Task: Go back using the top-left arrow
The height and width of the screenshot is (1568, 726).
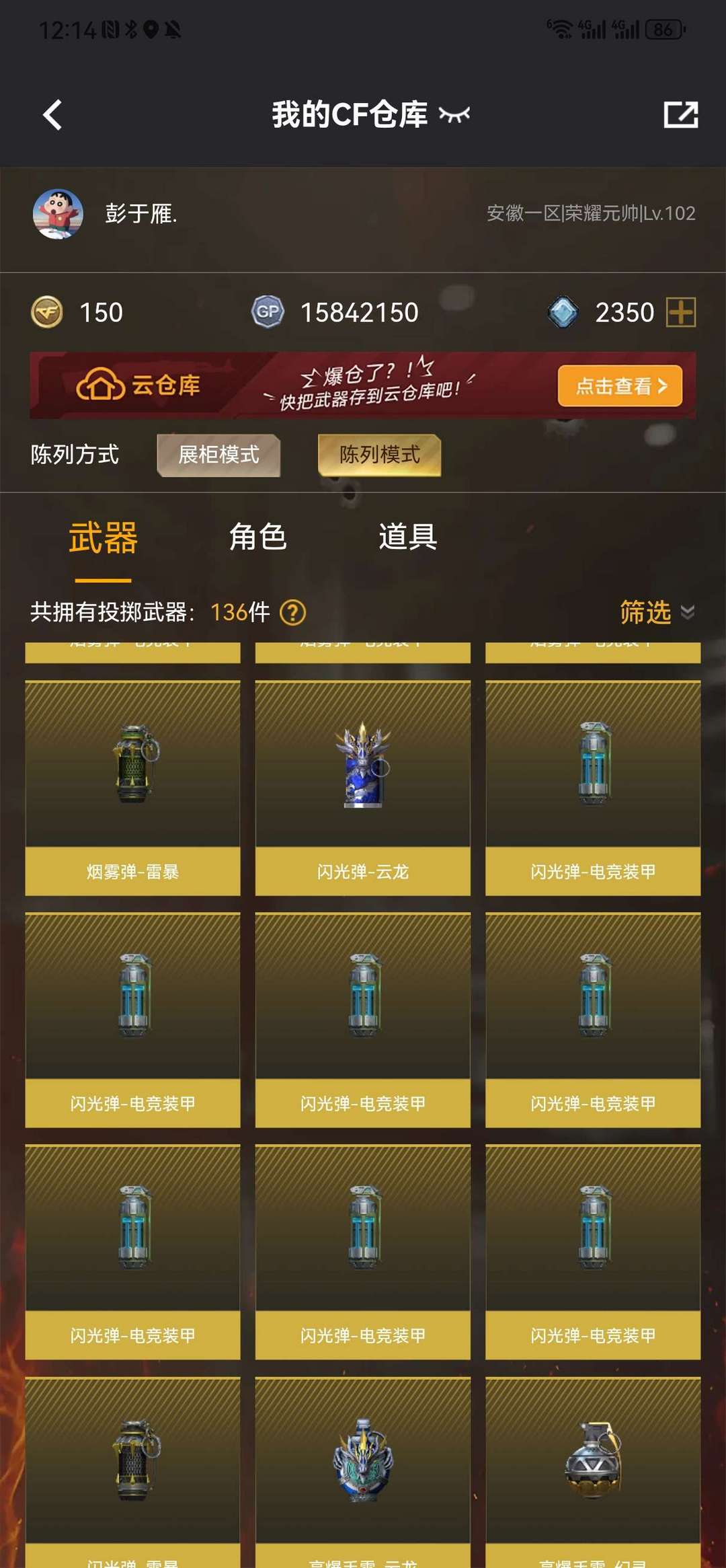Action: click(x=52, y=114)
